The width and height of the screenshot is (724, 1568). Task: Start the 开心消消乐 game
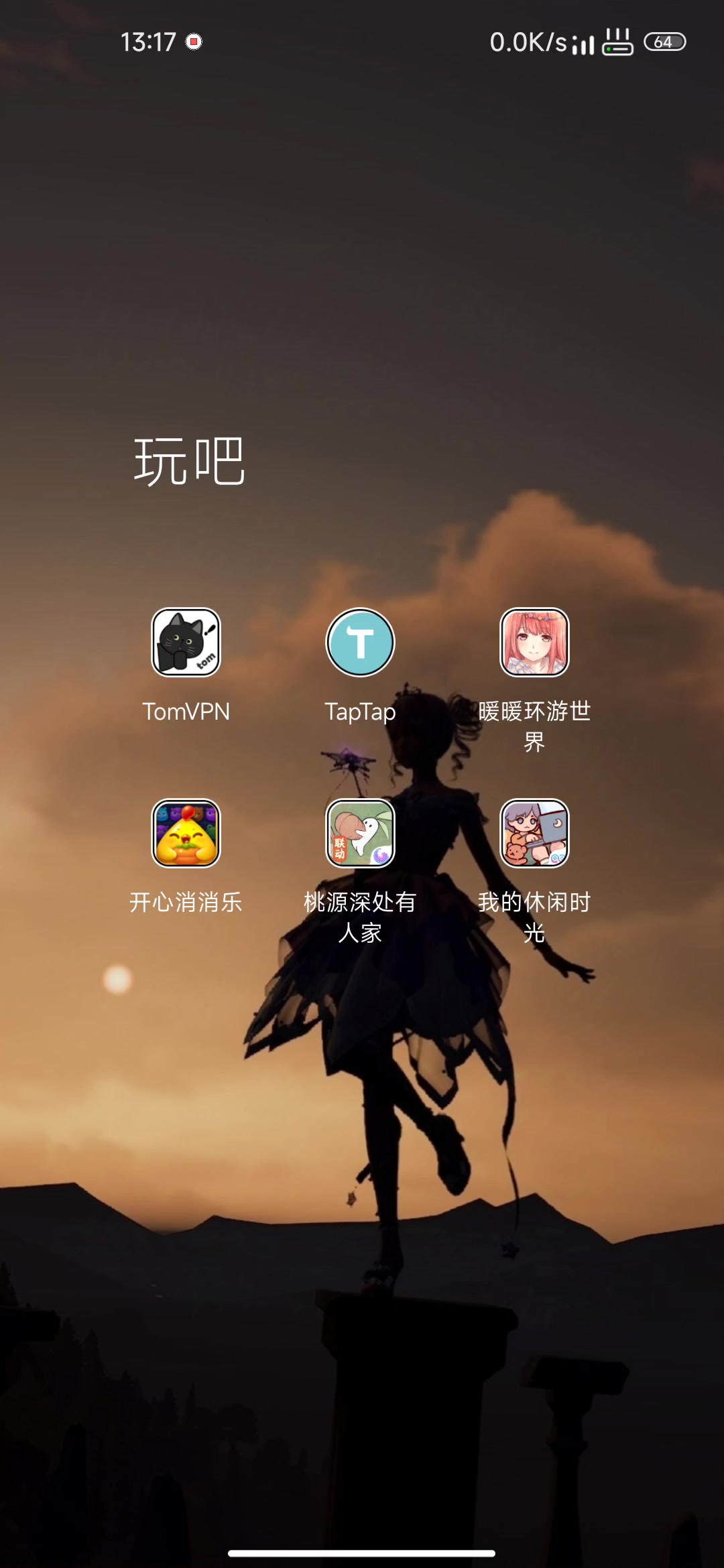pos(186,833)
